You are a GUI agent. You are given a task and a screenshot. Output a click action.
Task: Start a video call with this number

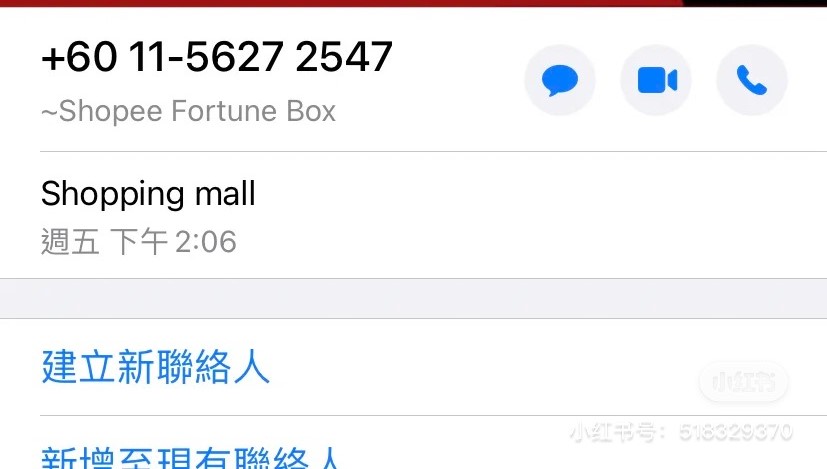[656, 81]
